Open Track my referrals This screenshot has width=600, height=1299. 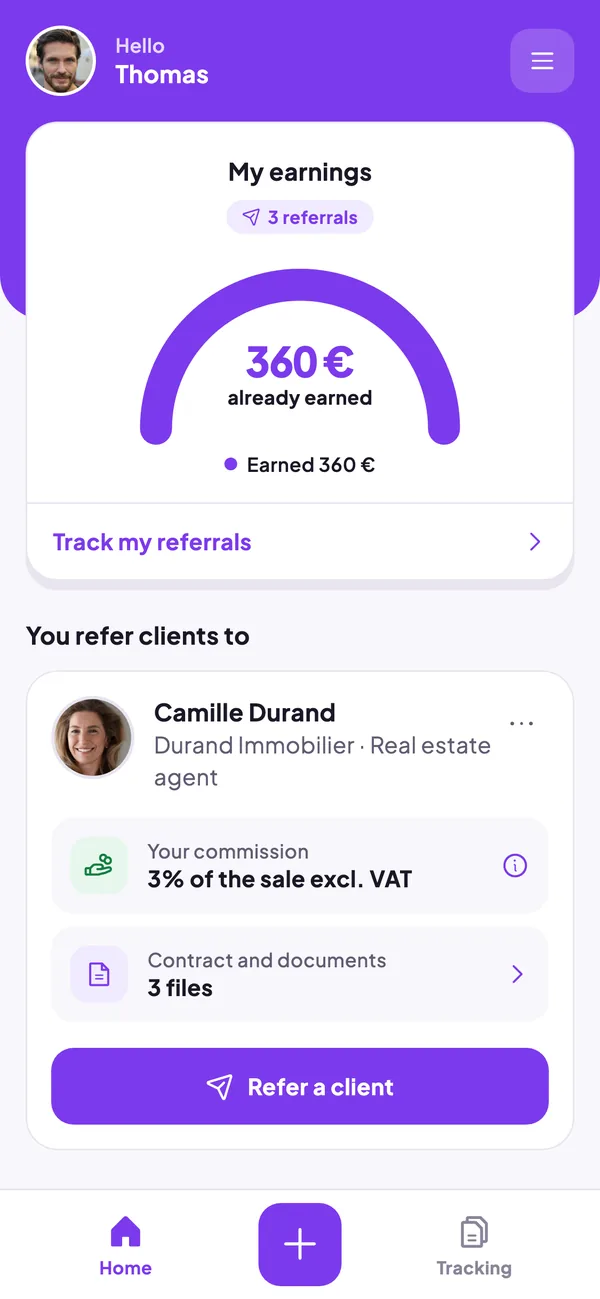[300, 542]
